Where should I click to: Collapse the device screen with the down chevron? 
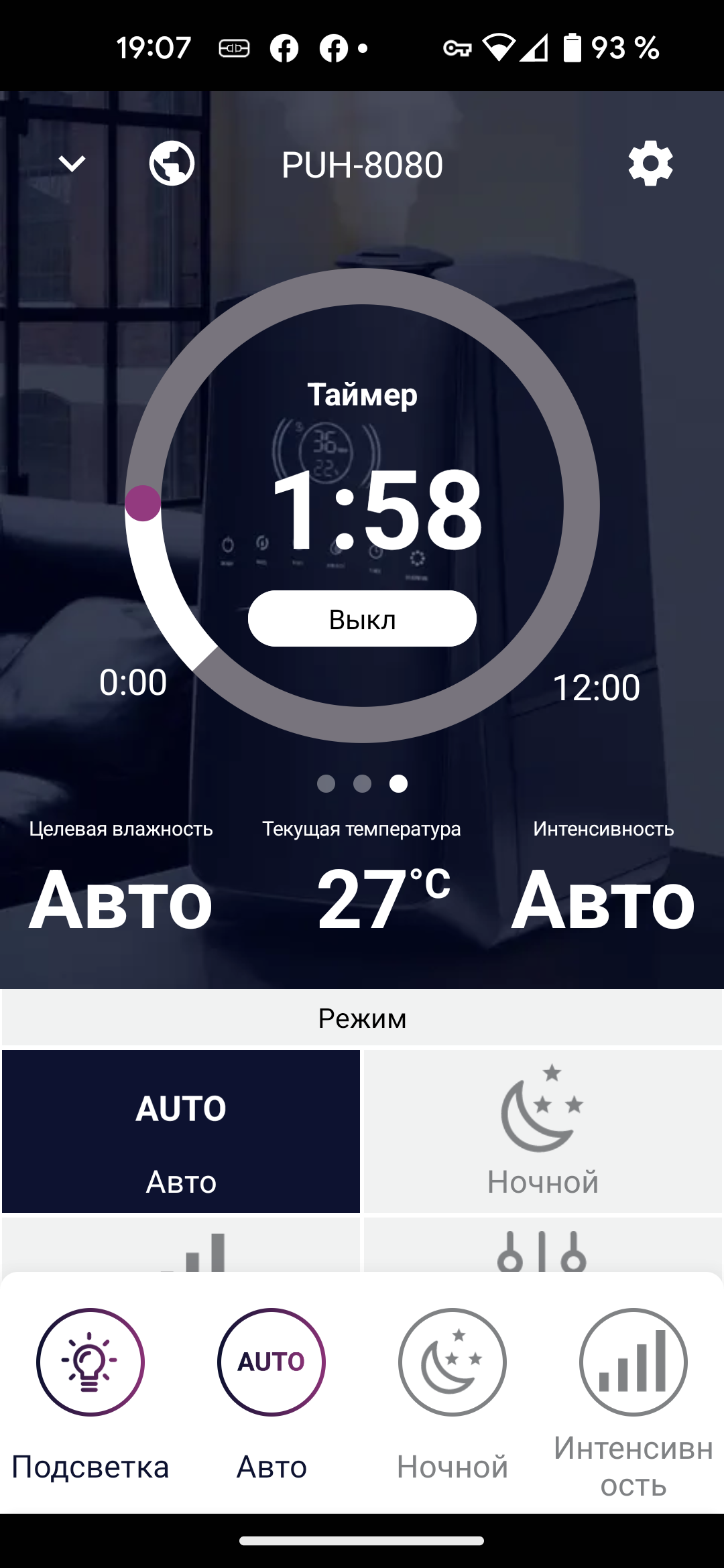point(72,163)
